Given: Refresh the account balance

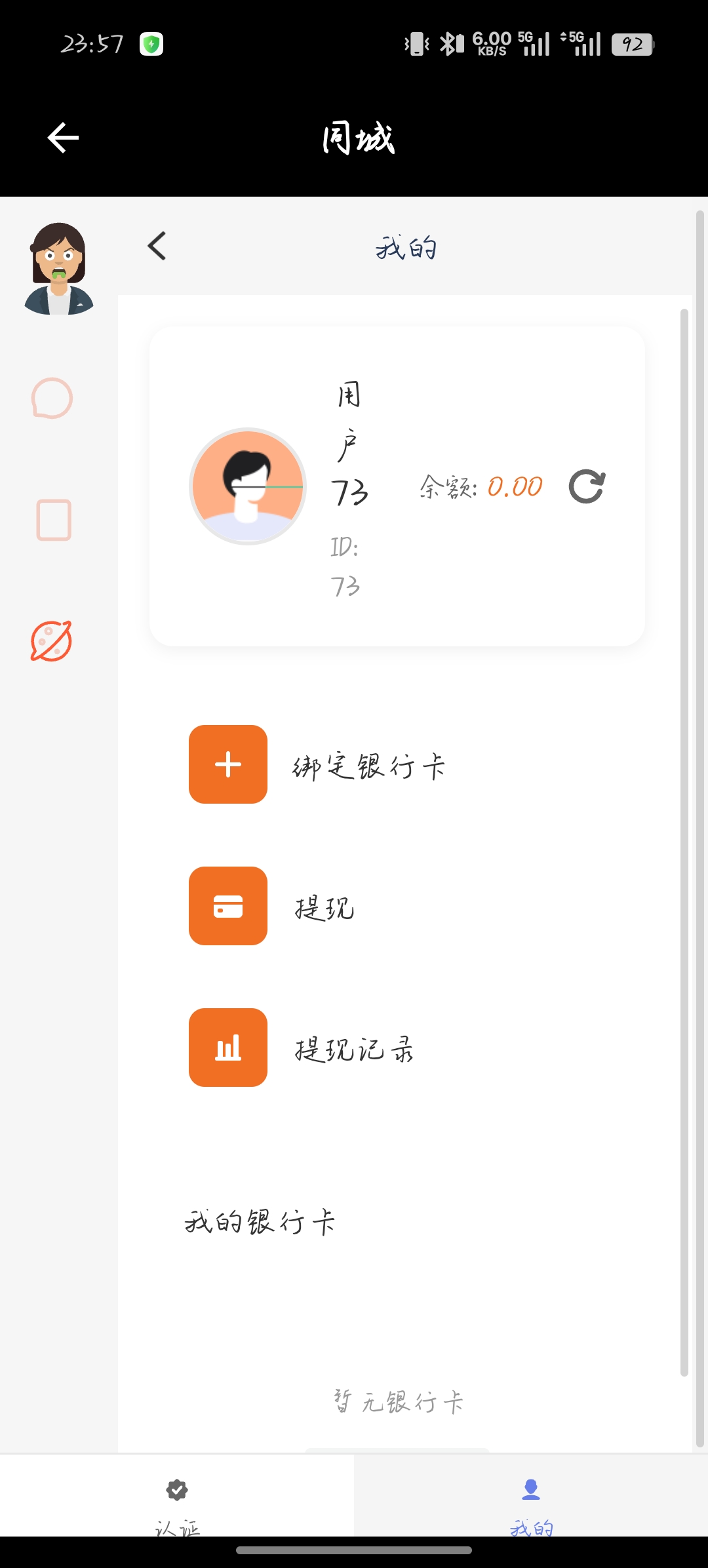Looking at the screenshot, I should pyautogui.click(x=587, y=486).
